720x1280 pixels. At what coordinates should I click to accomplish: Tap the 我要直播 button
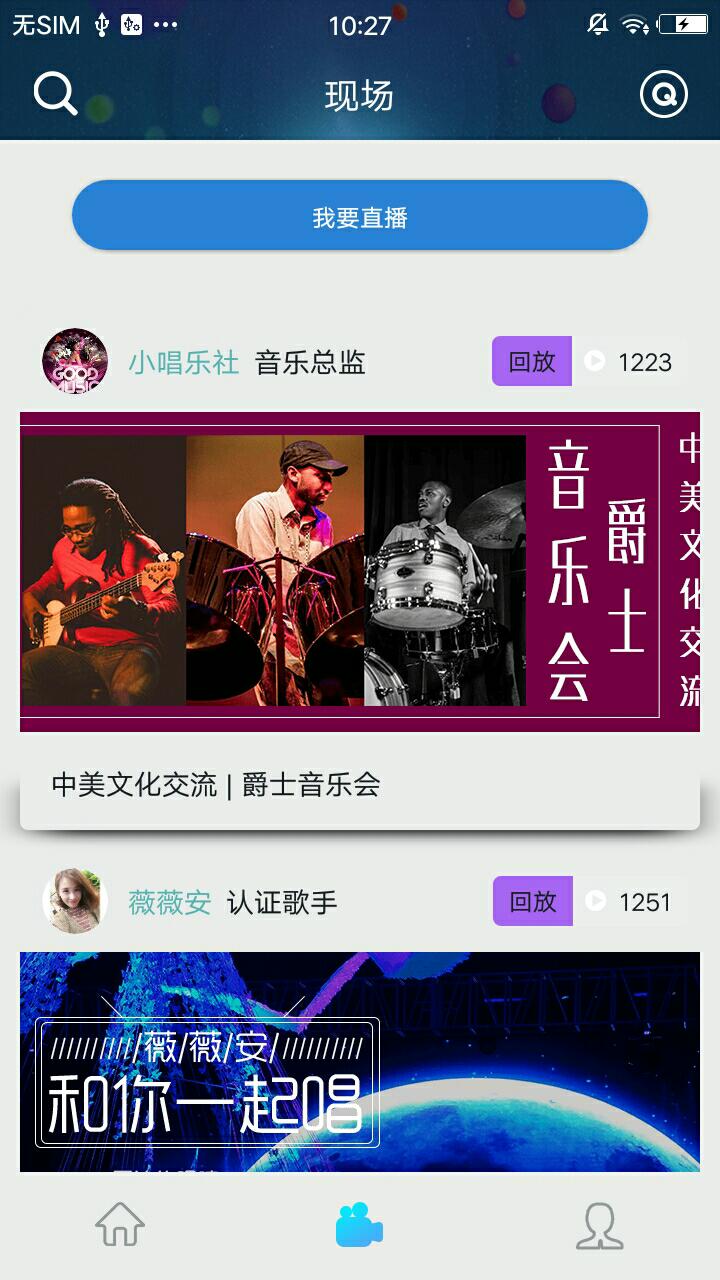tap(360, 216)
